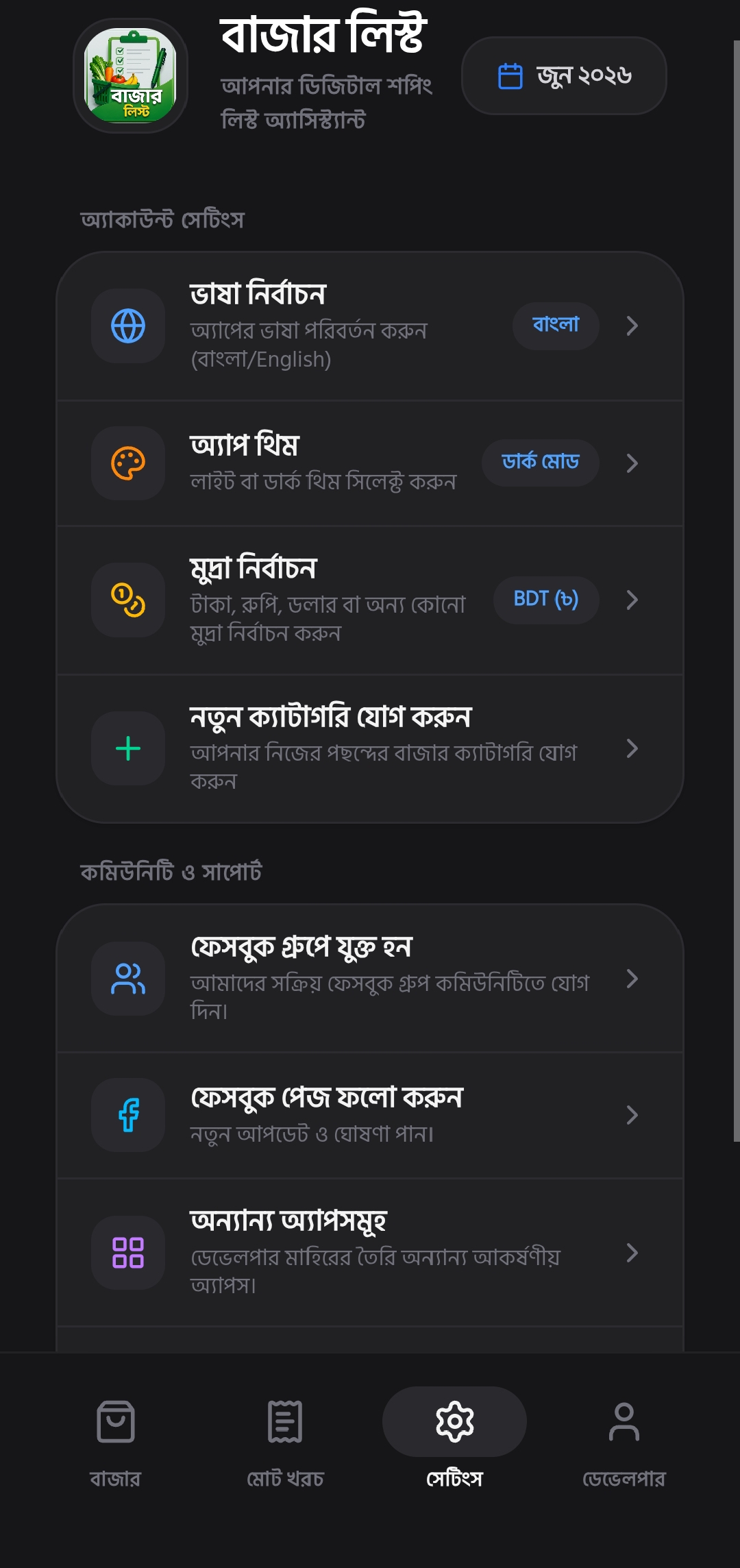The height and width of the screenshot is (1568, 740).
Task: Tap নতুন ক্যাটাগরি যোগ করুন row
Action: pyautogui.click(x=370, y=749)
